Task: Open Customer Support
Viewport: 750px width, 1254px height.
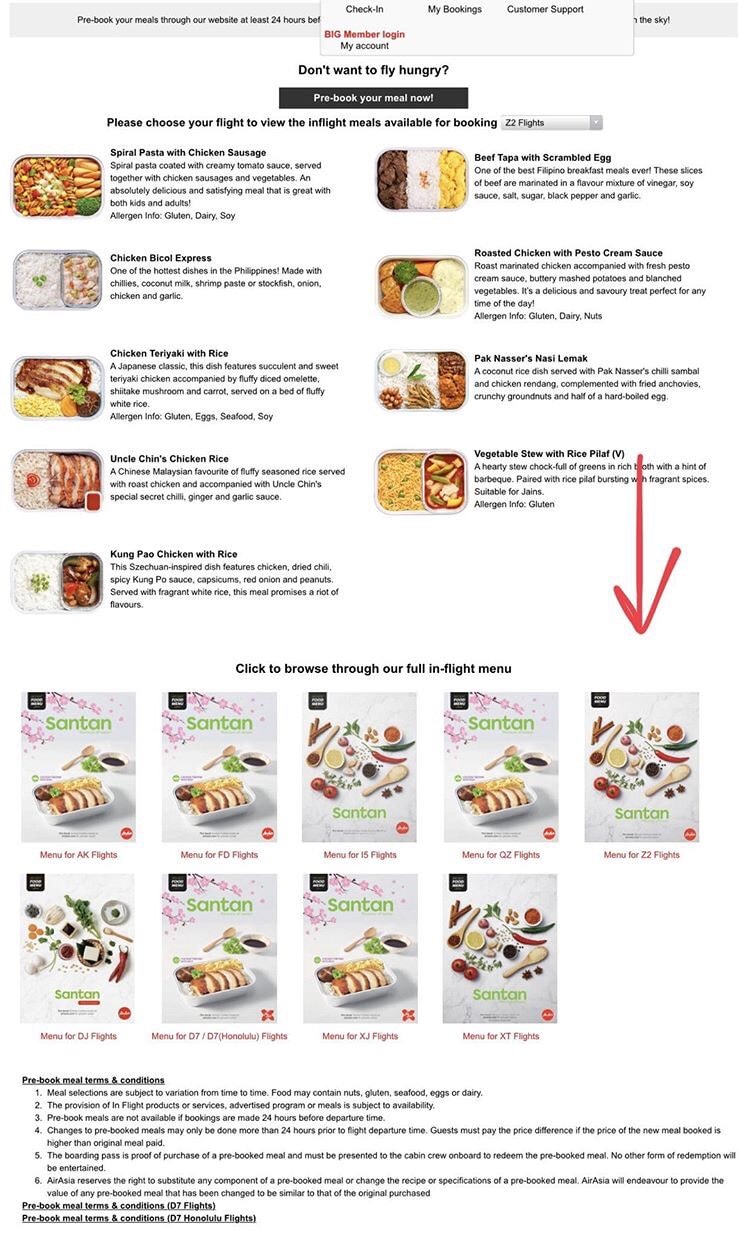Action: click(545, 9)
